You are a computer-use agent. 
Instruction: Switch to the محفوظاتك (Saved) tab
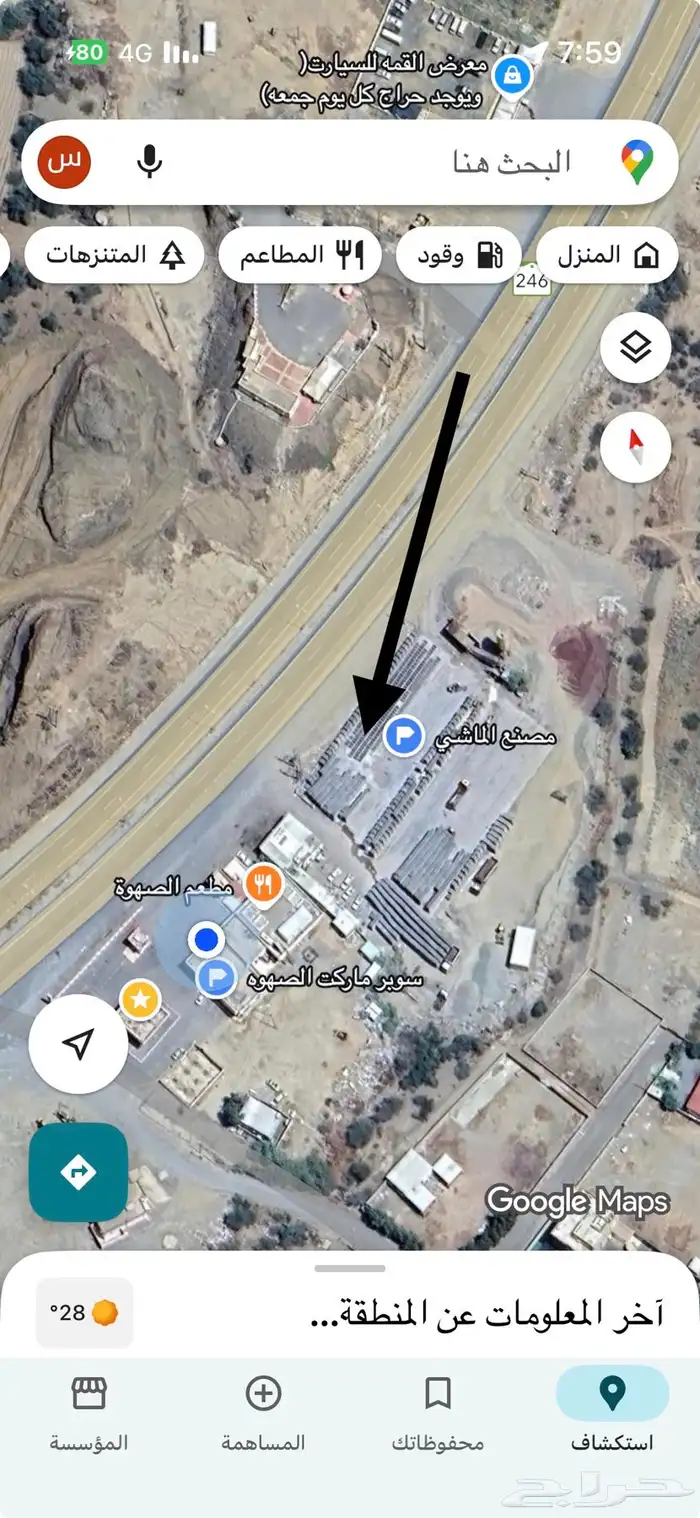click(x=438, y=1411)
